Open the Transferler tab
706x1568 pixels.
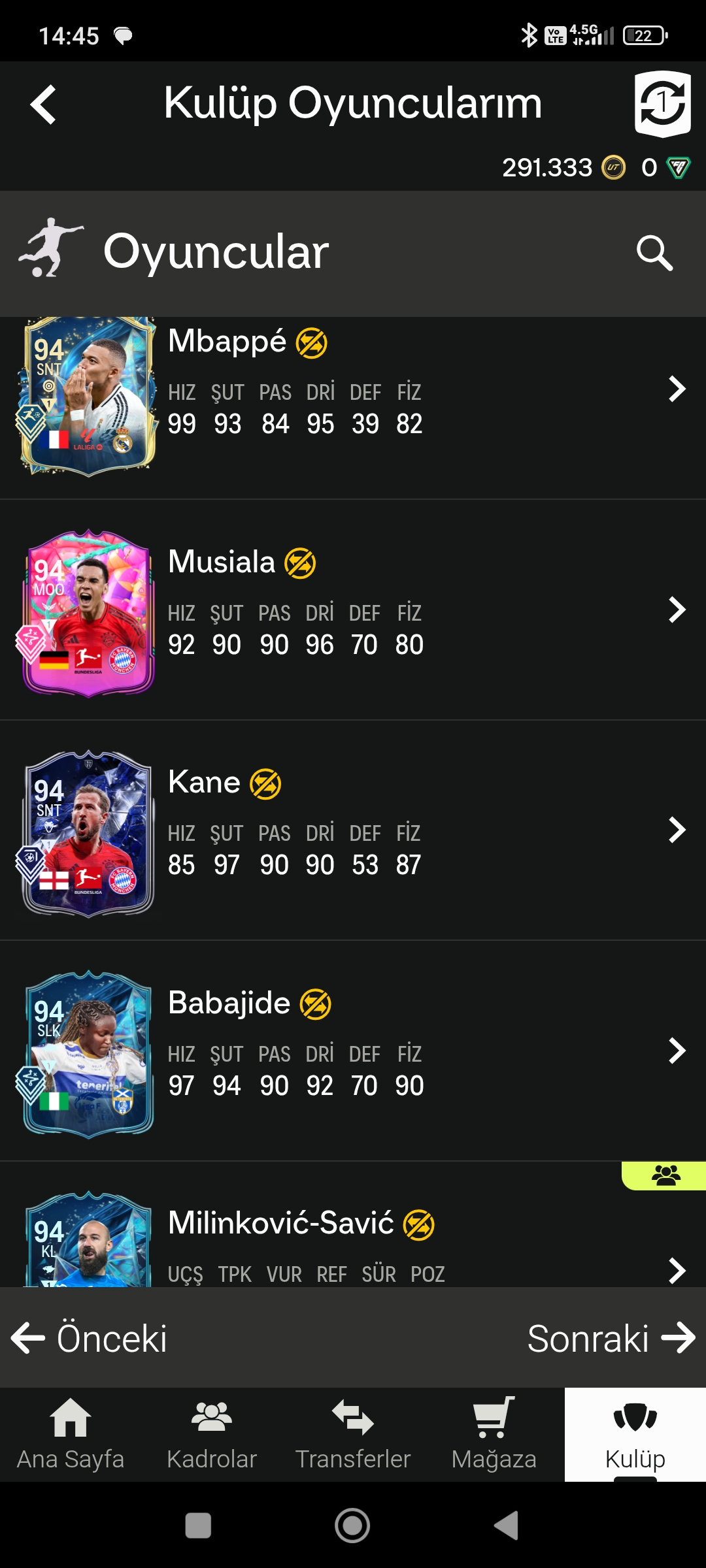(353, 1435)
